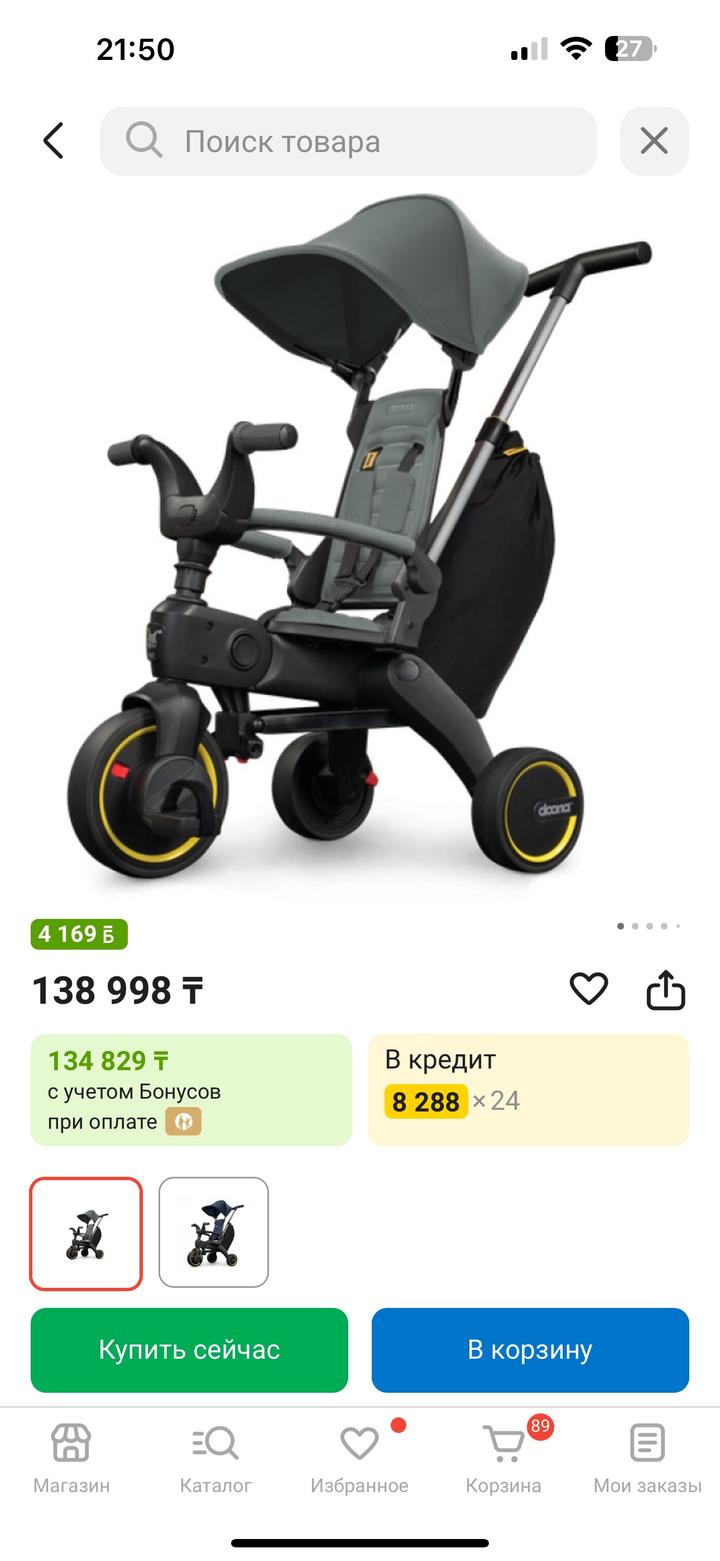The width and height of the screenshot is (720, 1561).
Task: Add the item with В корзину
Action: pos(530,1349)
